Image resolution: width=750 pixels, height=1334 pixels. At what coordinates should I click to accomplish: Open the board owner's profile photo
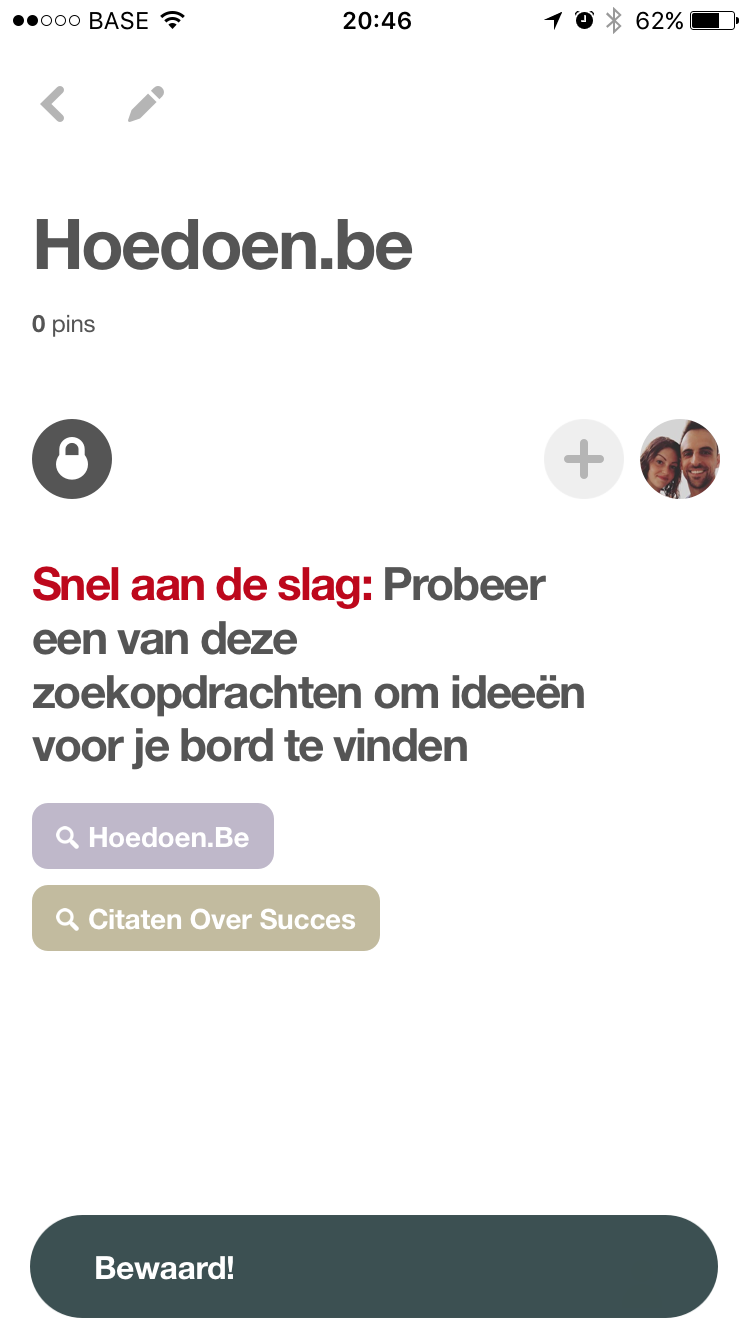680,459
